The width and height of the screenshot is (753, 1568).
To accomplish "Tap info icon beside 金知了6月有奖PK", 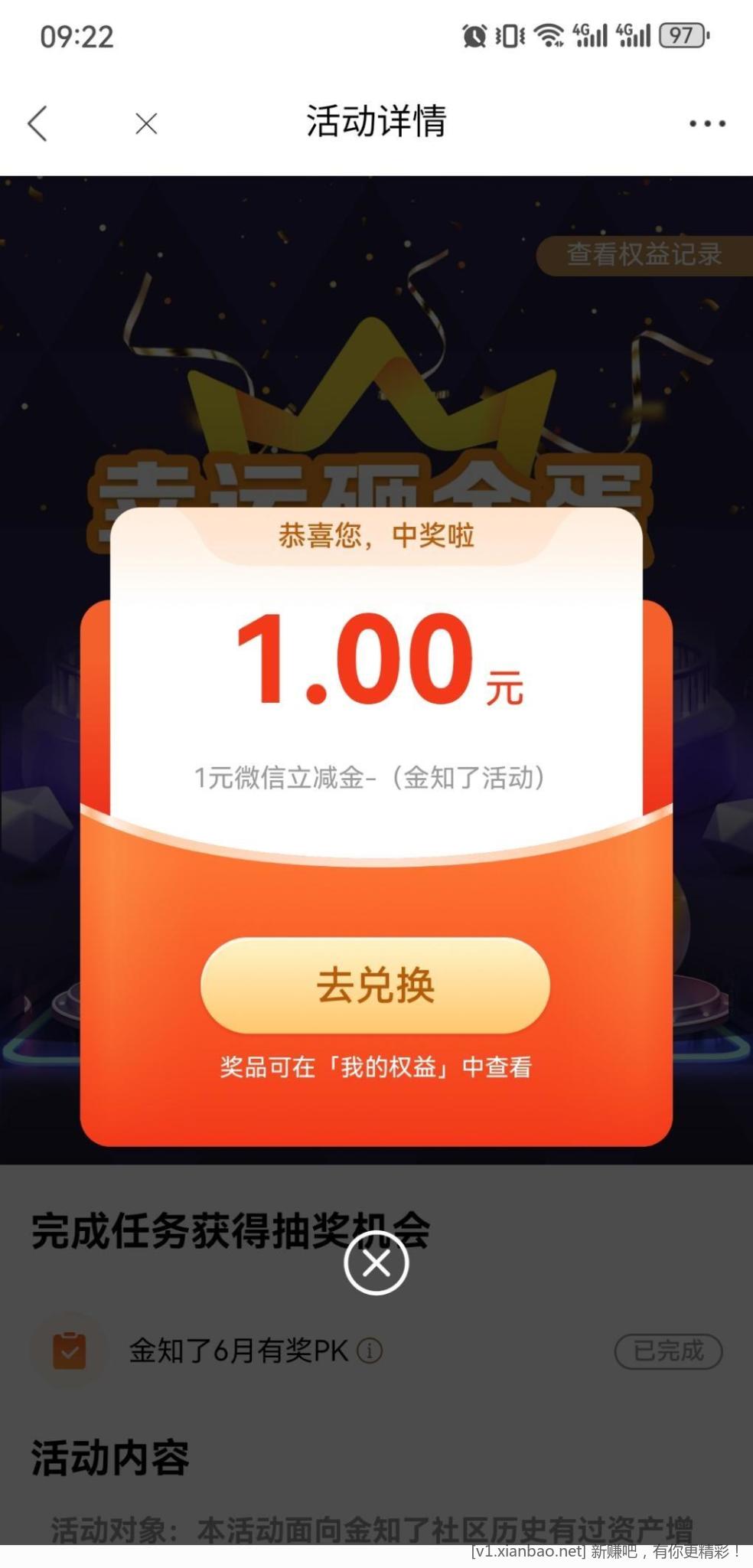I will 370,1351.
